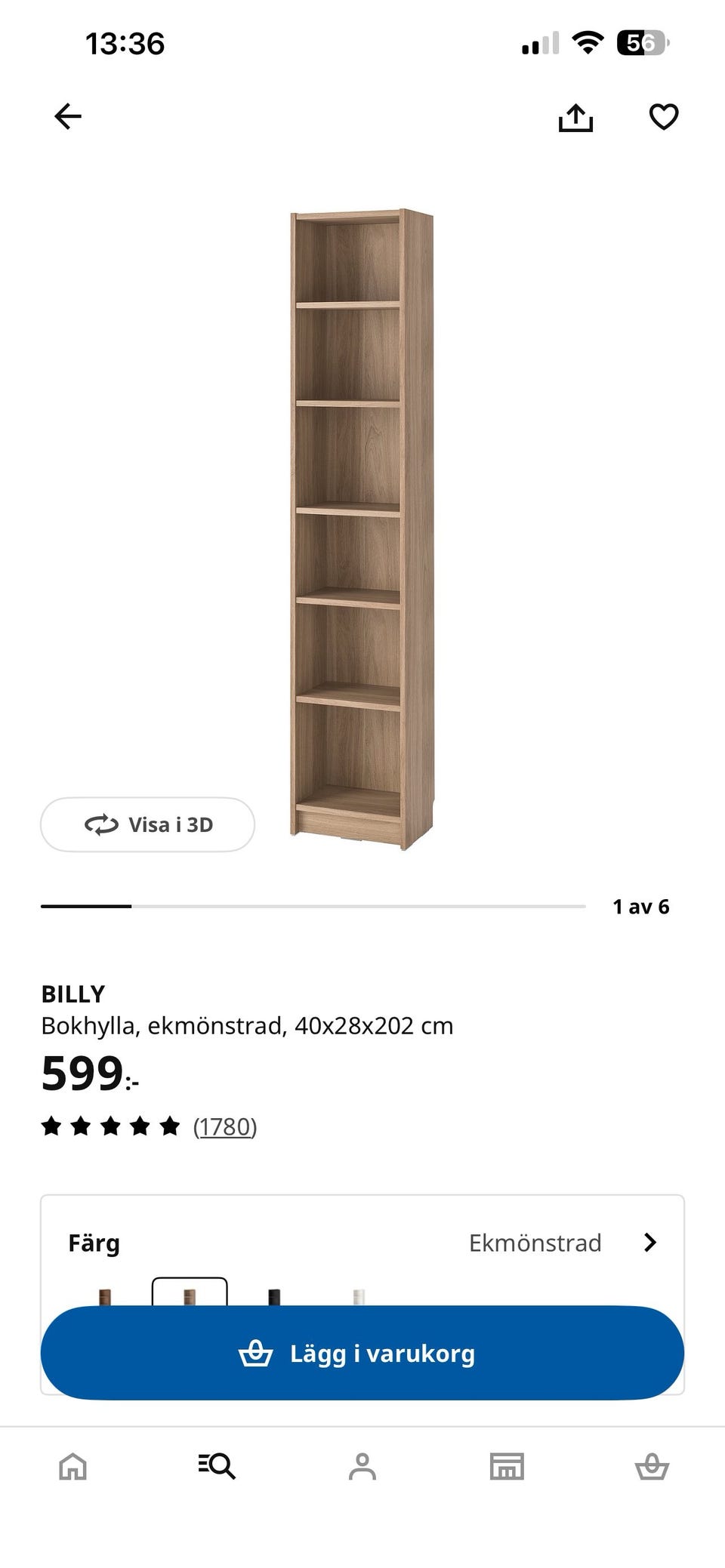Open the store locator icon
The height and width of the screenshot is (1568, 725).
507,1468
